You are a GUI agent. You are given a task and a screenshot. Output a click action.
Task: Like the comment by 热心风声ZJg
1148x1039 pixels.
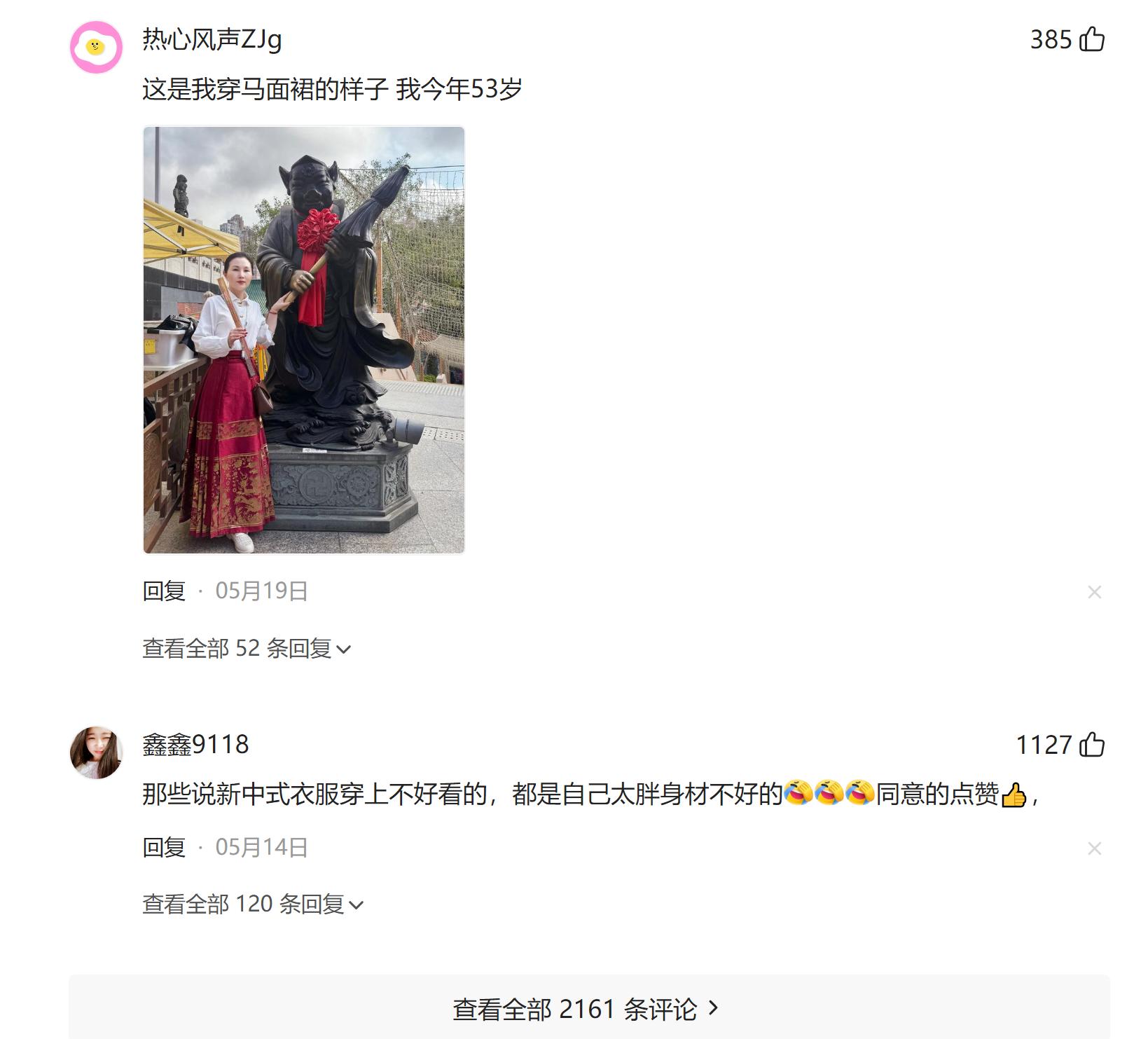(1091, 39)
